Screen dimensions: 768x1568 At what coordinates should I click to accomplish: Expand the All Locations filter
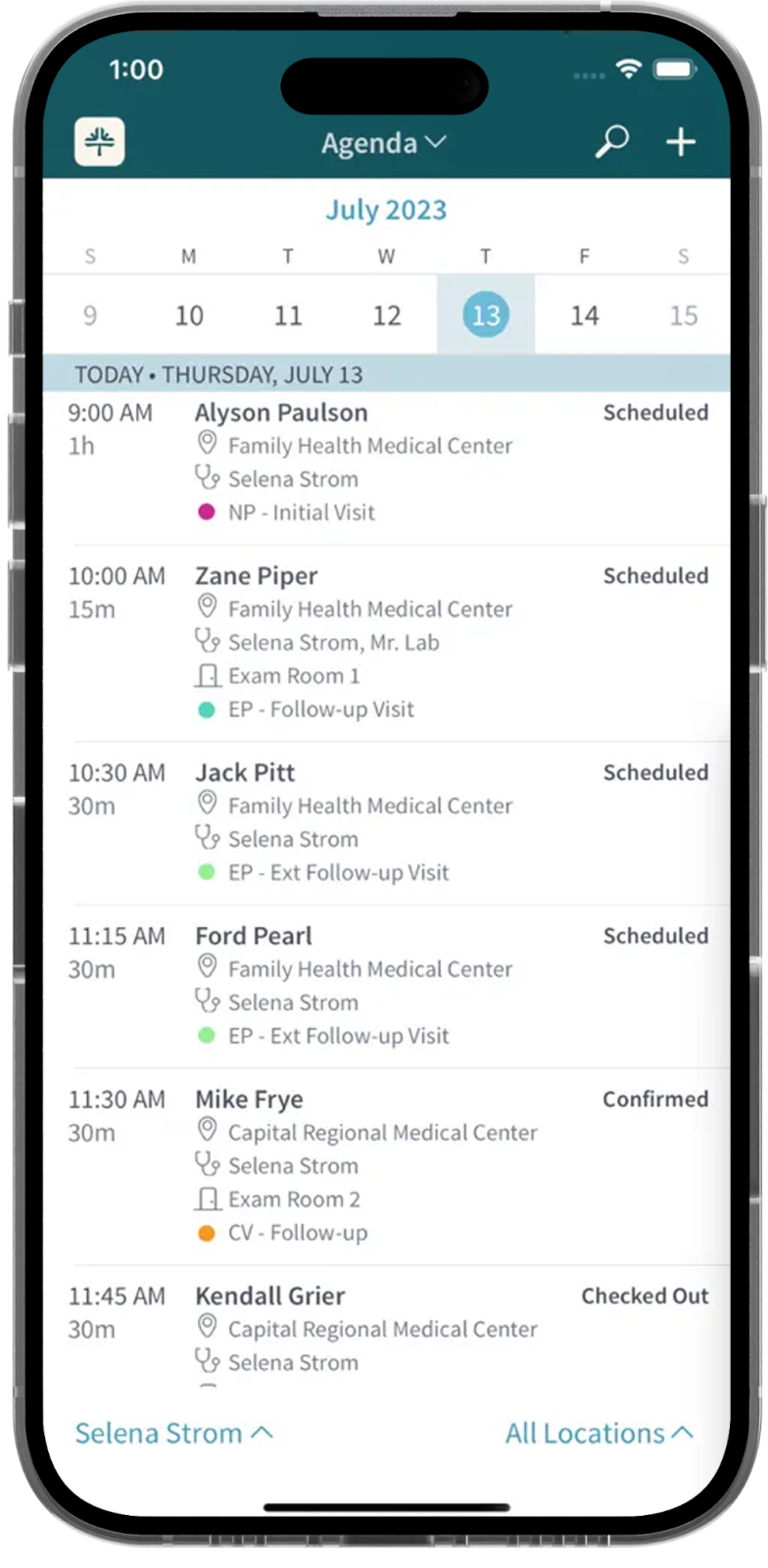(x=599, y=1433)
